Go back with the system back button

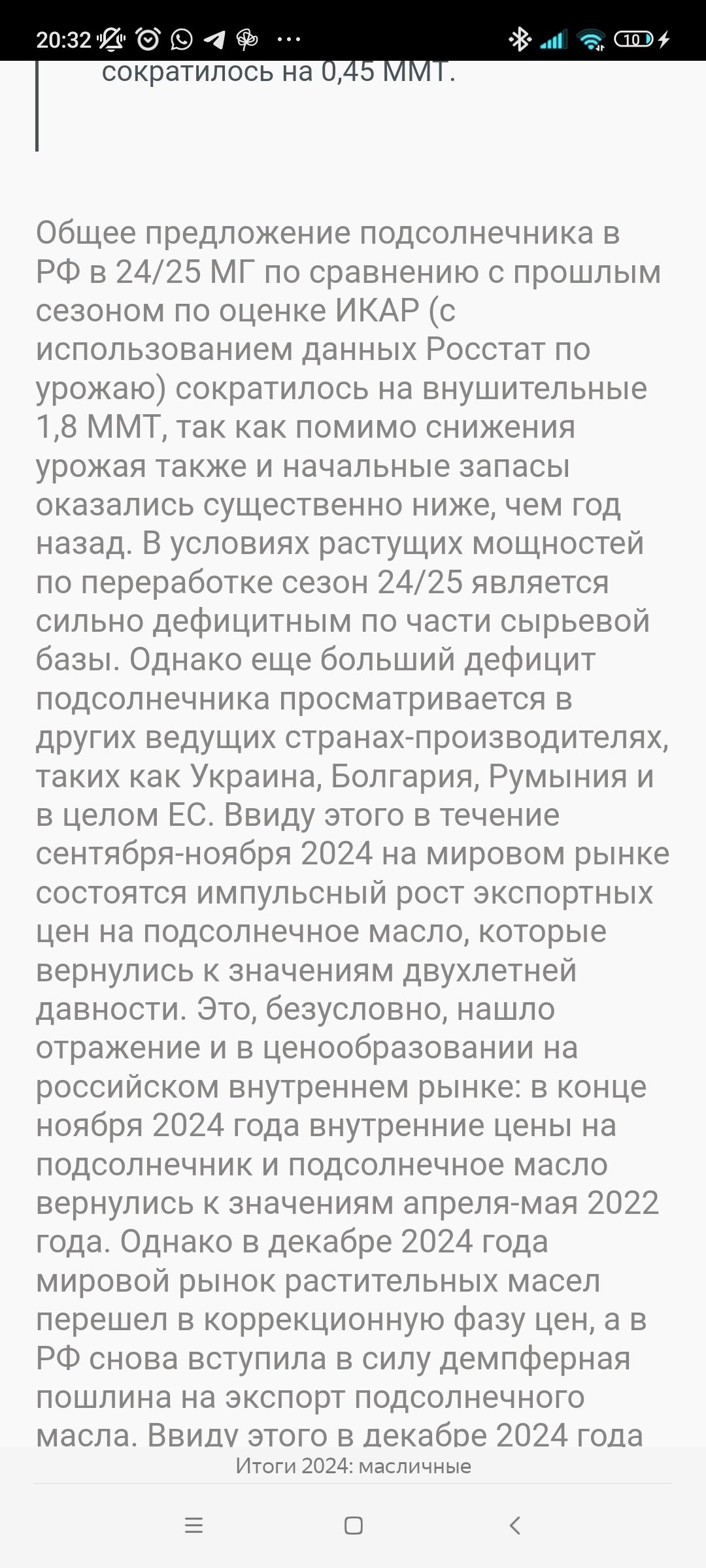click(514, 1526)
